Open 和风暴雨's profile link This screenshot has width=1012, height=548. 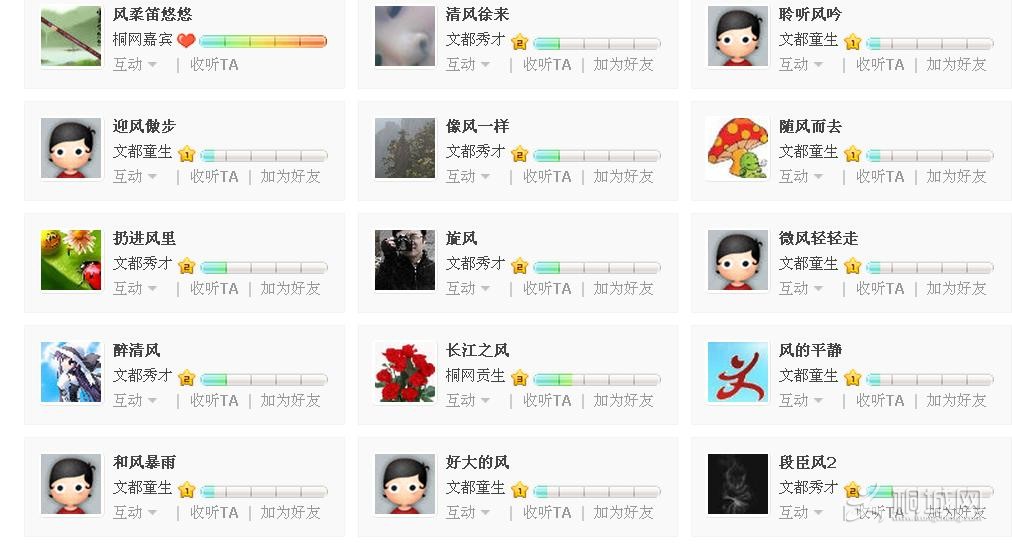(144, 463)
